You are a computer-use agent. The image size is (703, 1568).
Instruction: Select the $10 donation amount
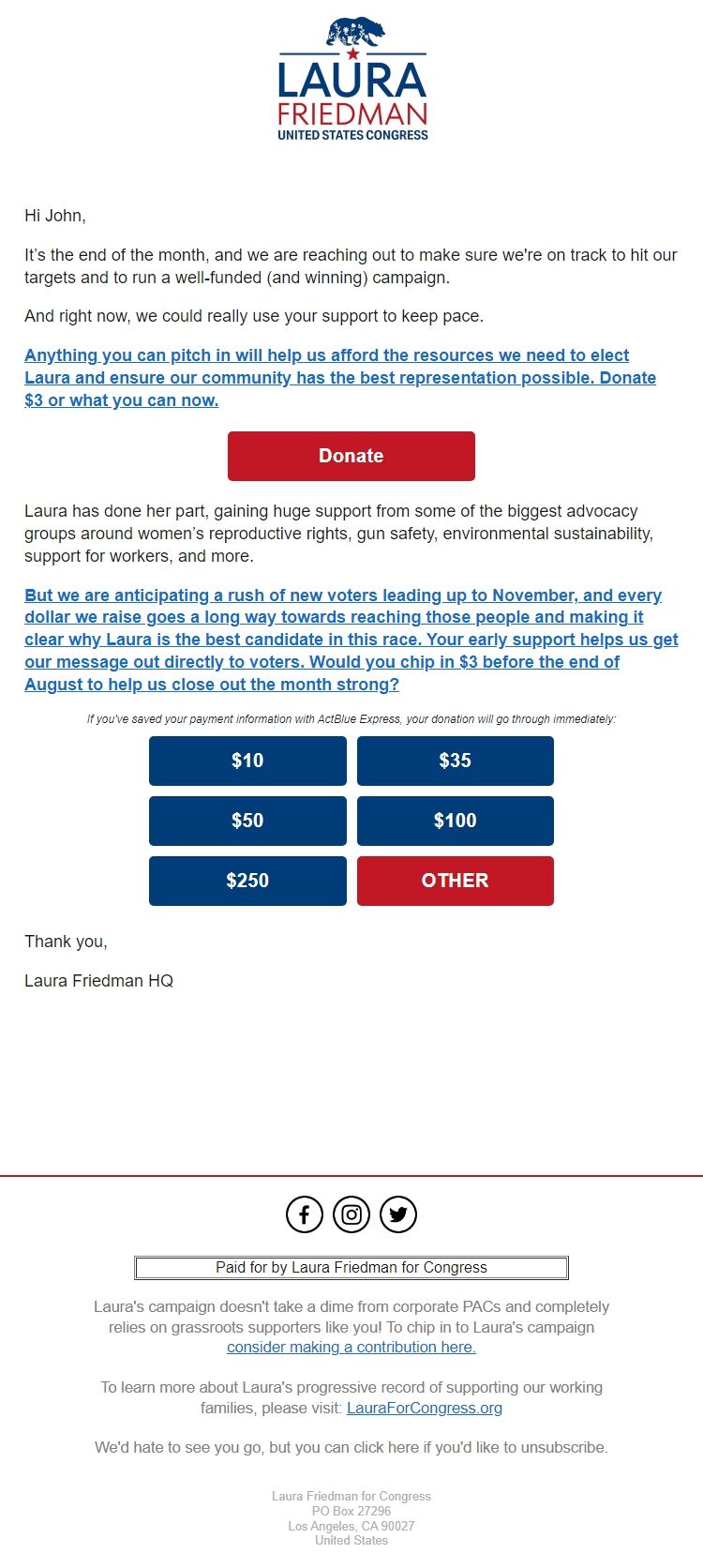[247, 761]
